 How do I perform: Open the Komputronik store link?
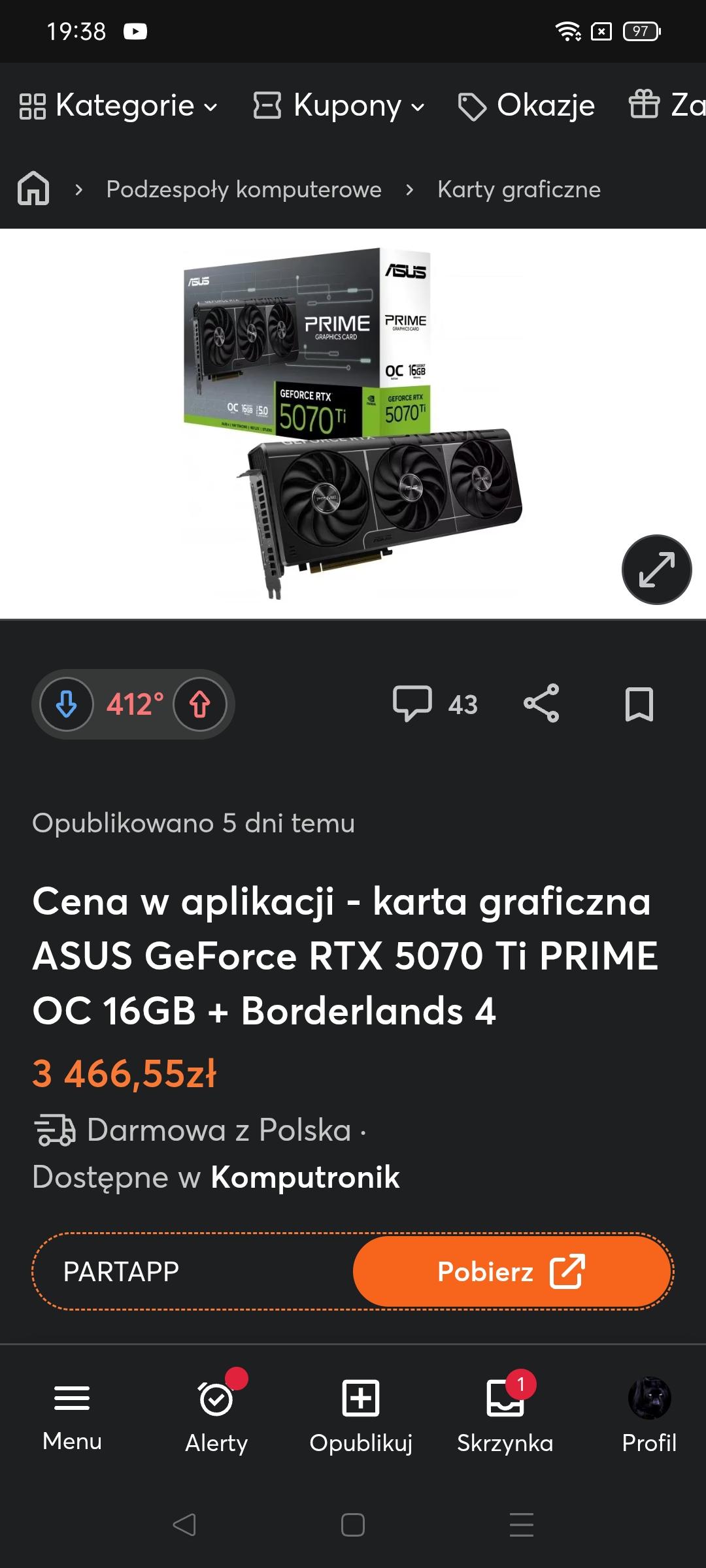[x=305, y=1177]
